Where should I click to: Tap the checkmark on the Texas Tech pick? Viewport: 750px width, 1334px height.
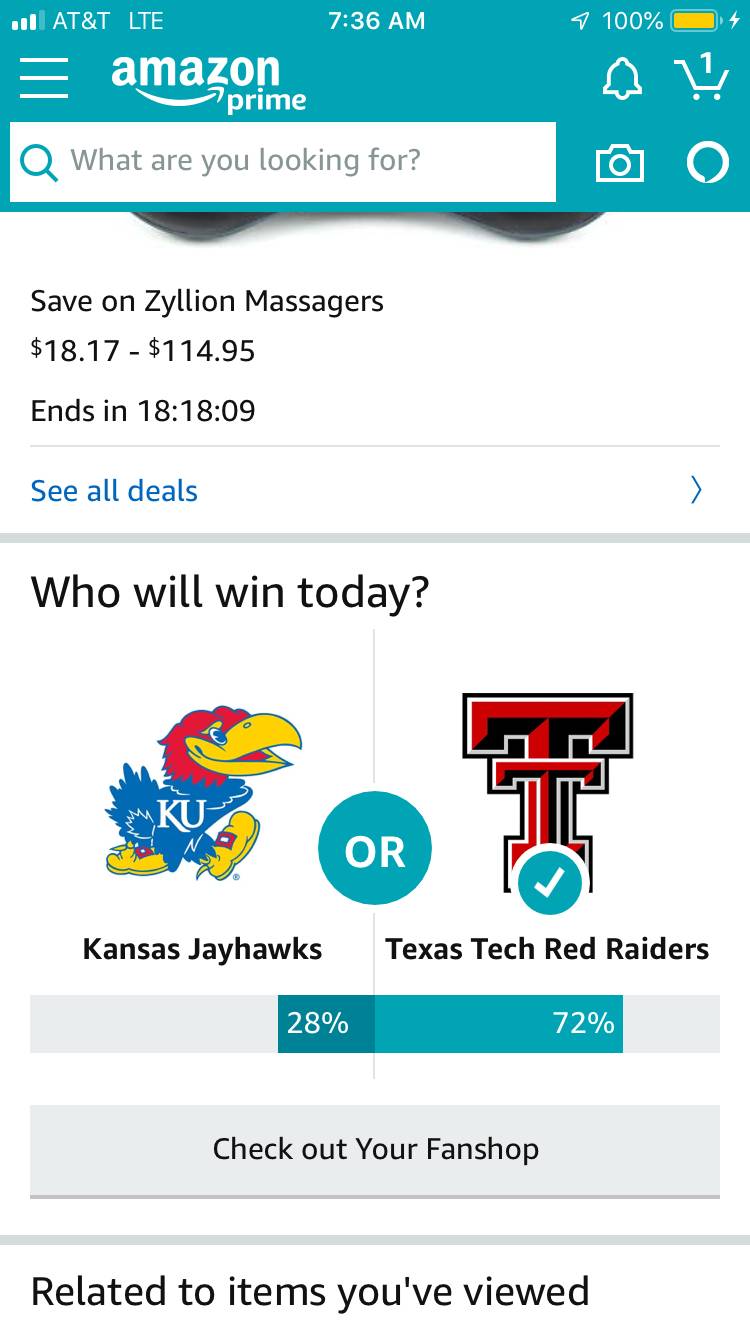click(548, 884)
